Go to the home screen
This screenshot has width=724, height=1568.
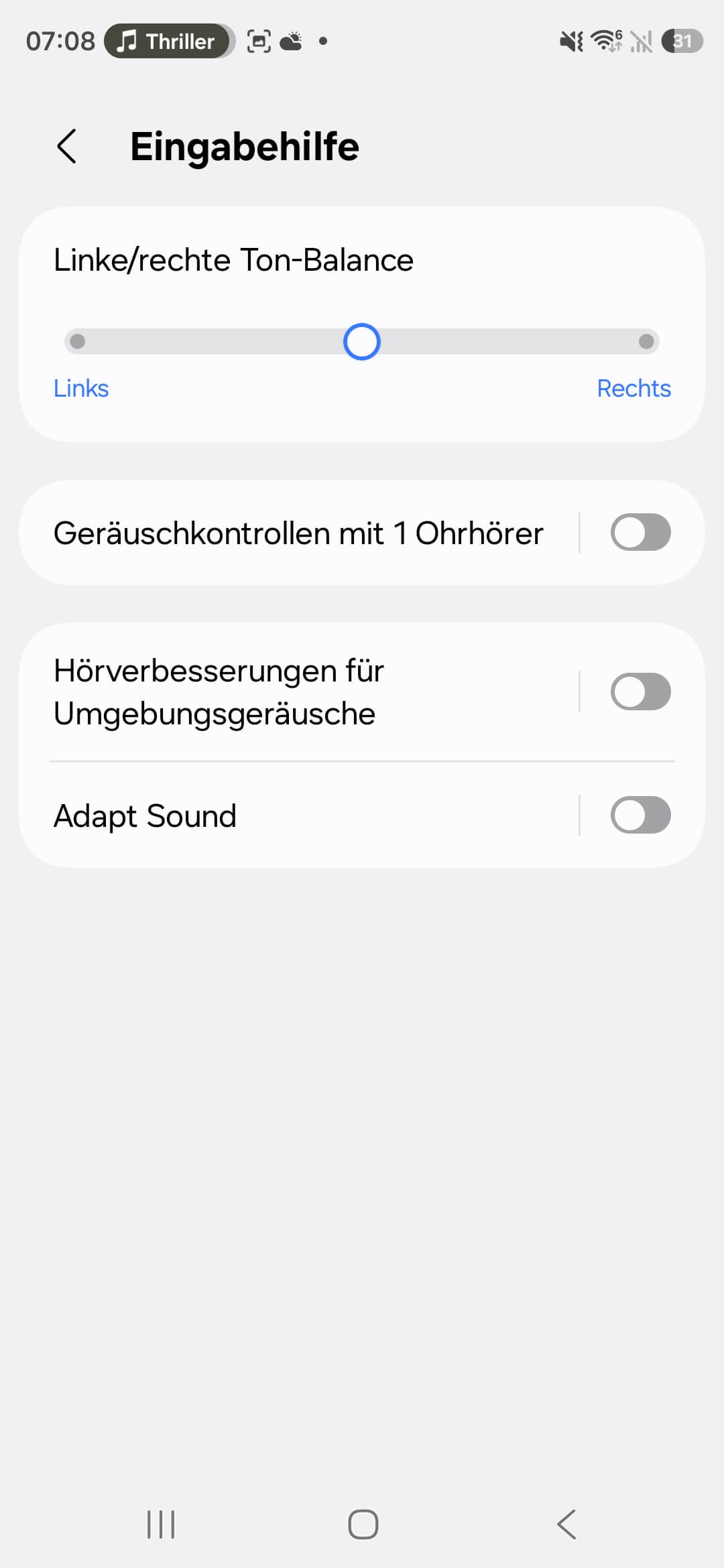click(363, 1524)
